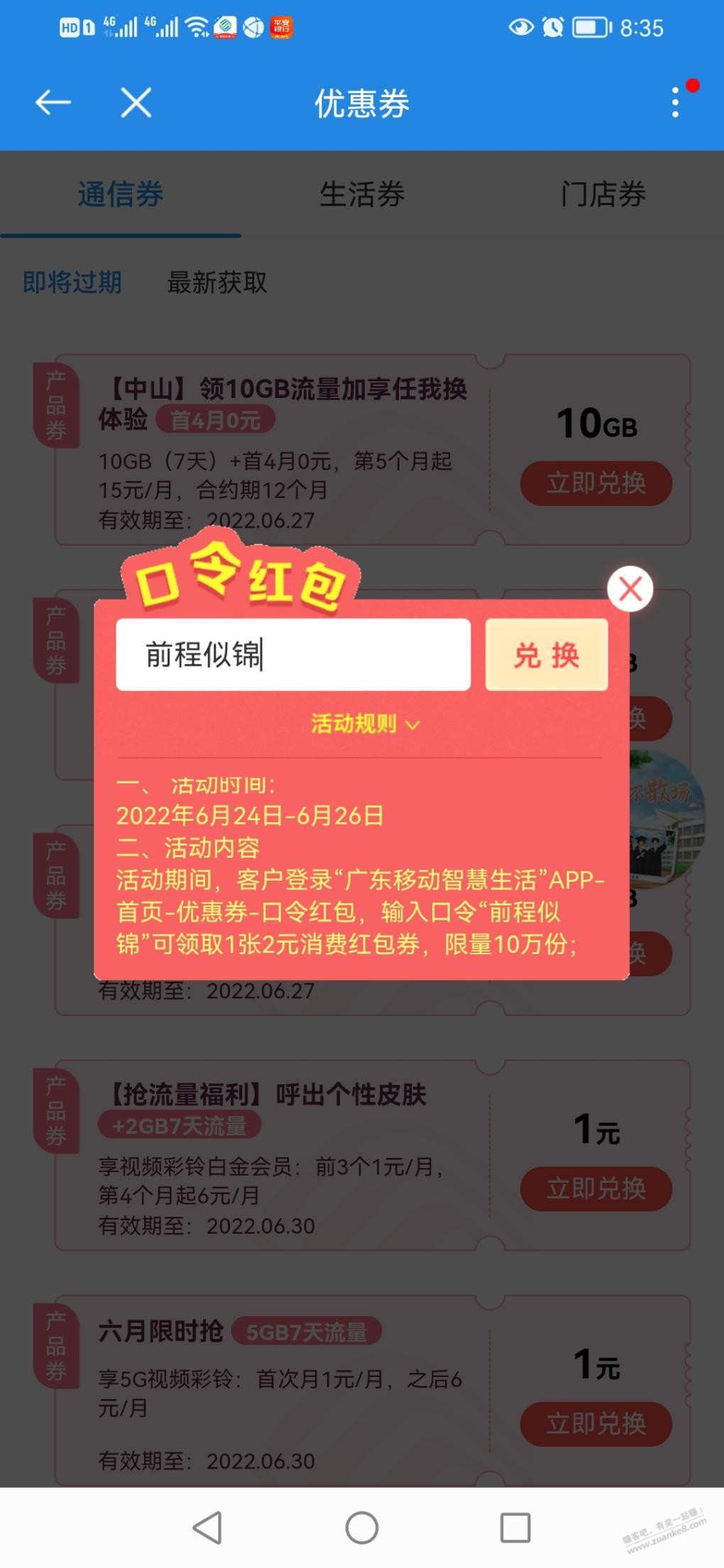Switch to the 生活券 tab
This screenshot has height=1568, width=724.
pos(362,194)
